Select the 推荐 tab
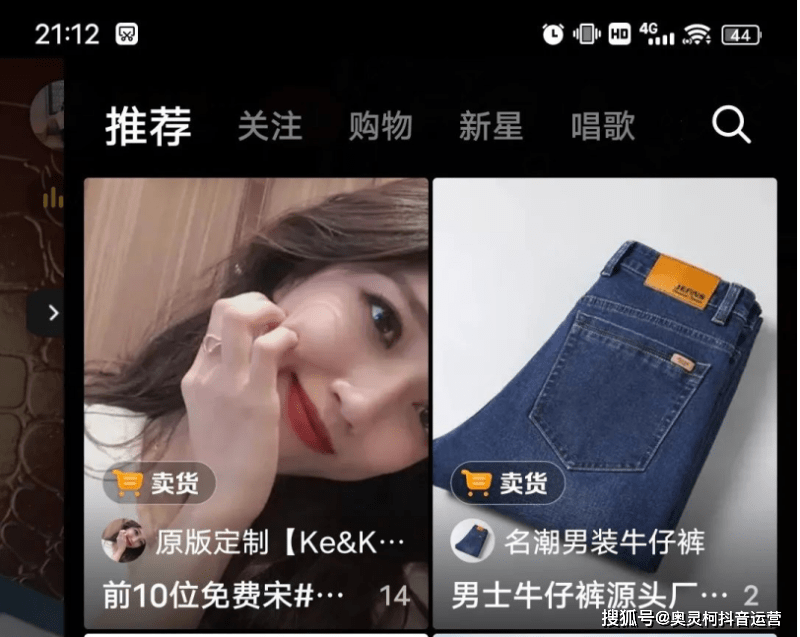The width and height of the screenshot is (800, 637). click(x=148, y=127)
